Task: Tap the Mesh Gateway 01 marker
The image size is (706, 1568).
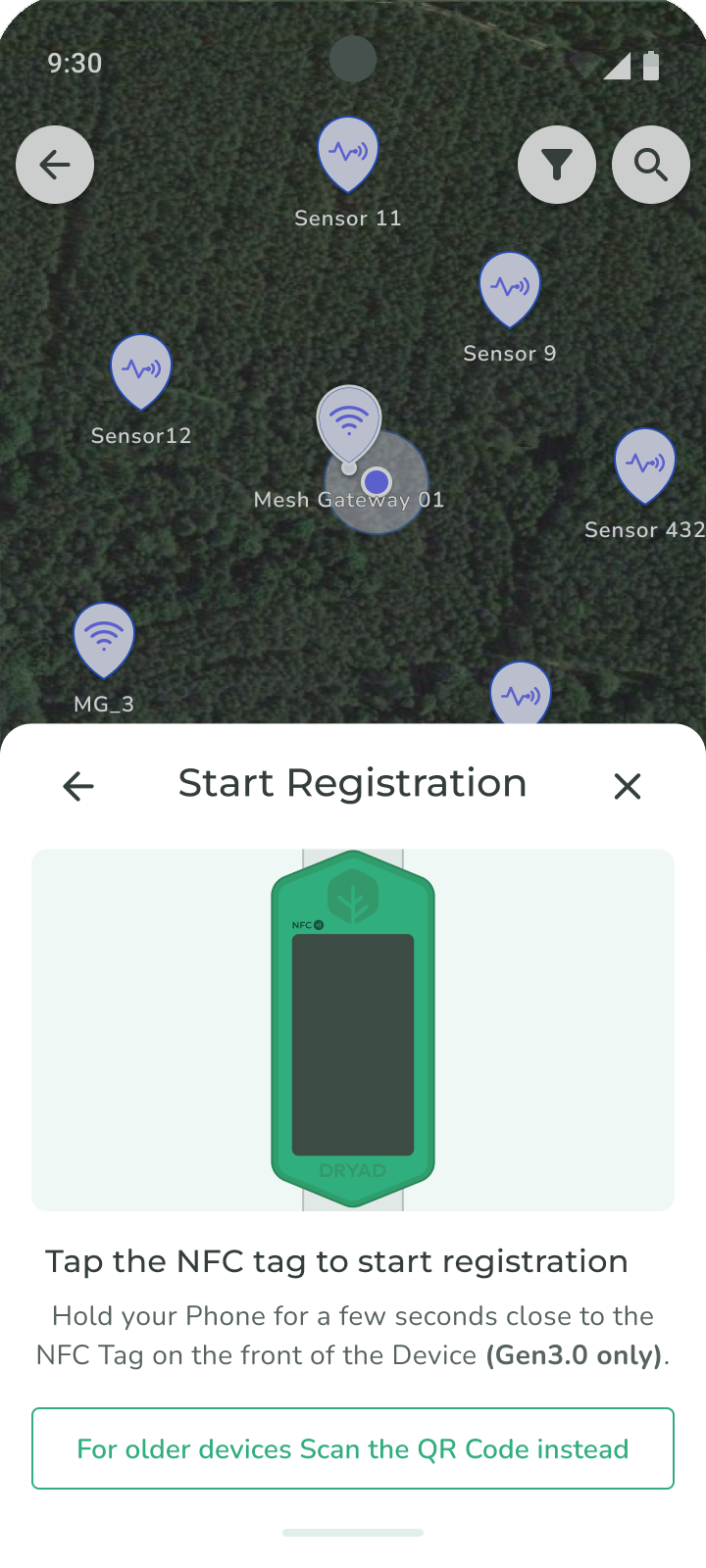Action: 348,423
